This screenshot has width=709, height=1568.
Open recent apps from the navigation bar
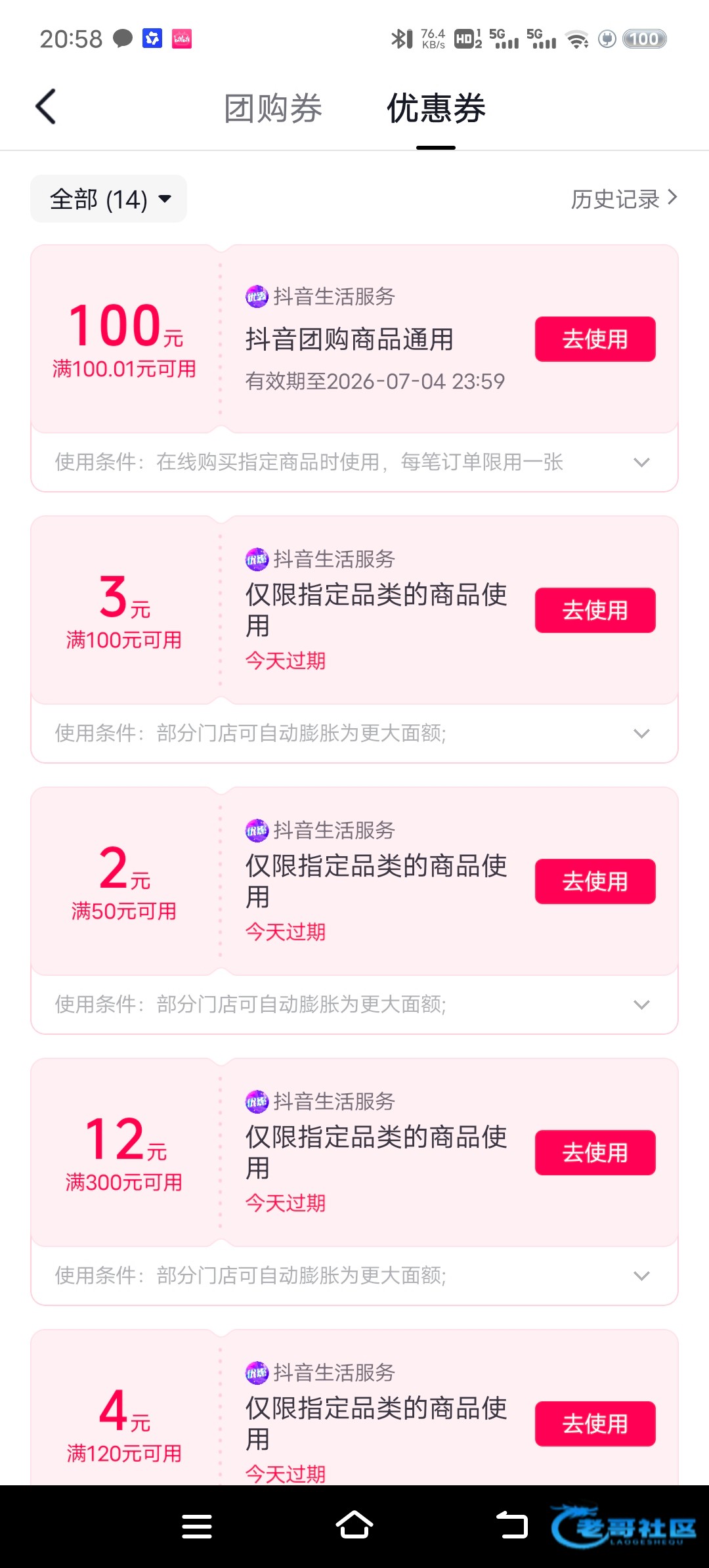(x=197, y=1526)
